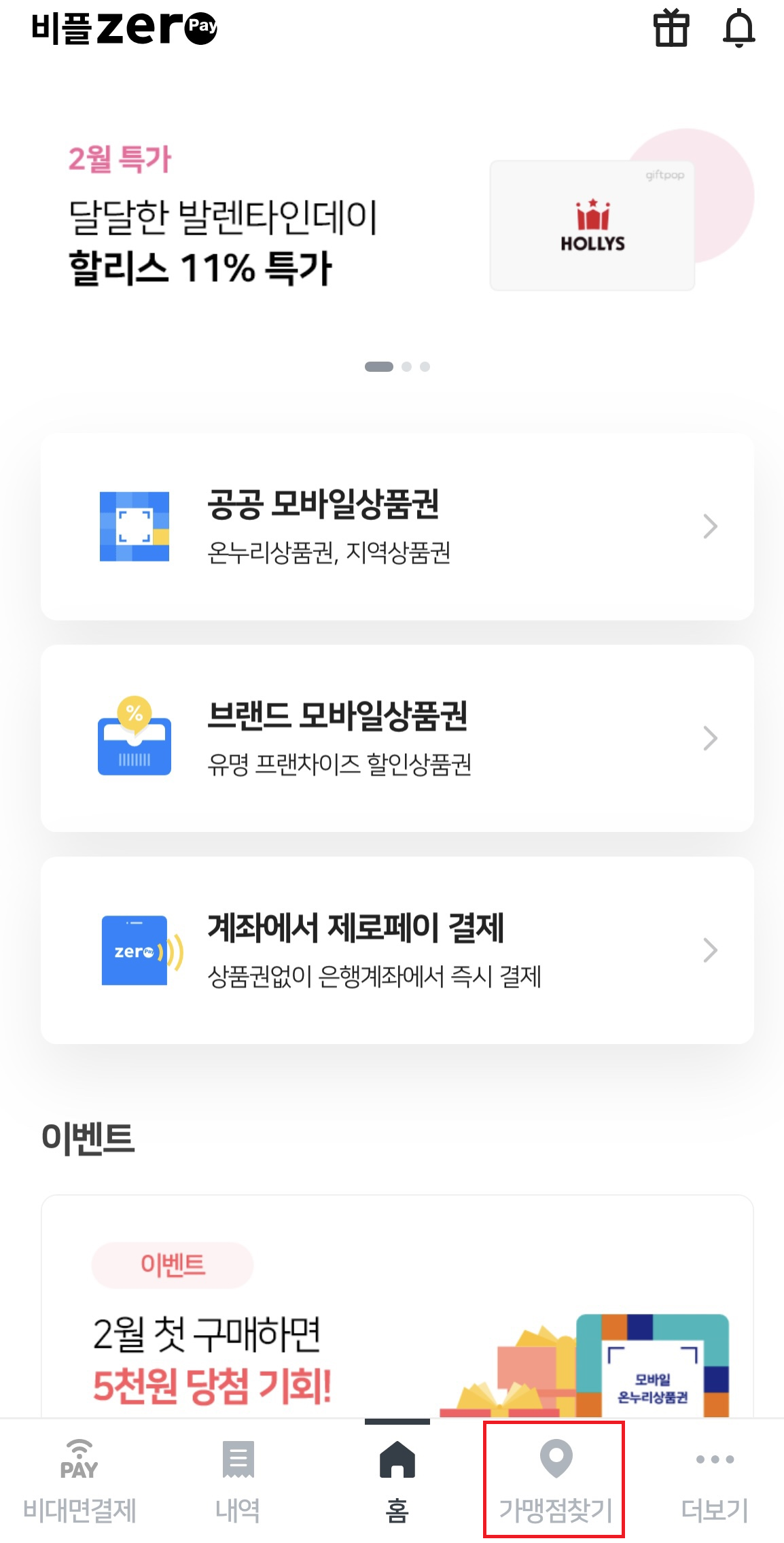Open 계좌에서 제로페이 결제 using the chevron

pos(709,950)
